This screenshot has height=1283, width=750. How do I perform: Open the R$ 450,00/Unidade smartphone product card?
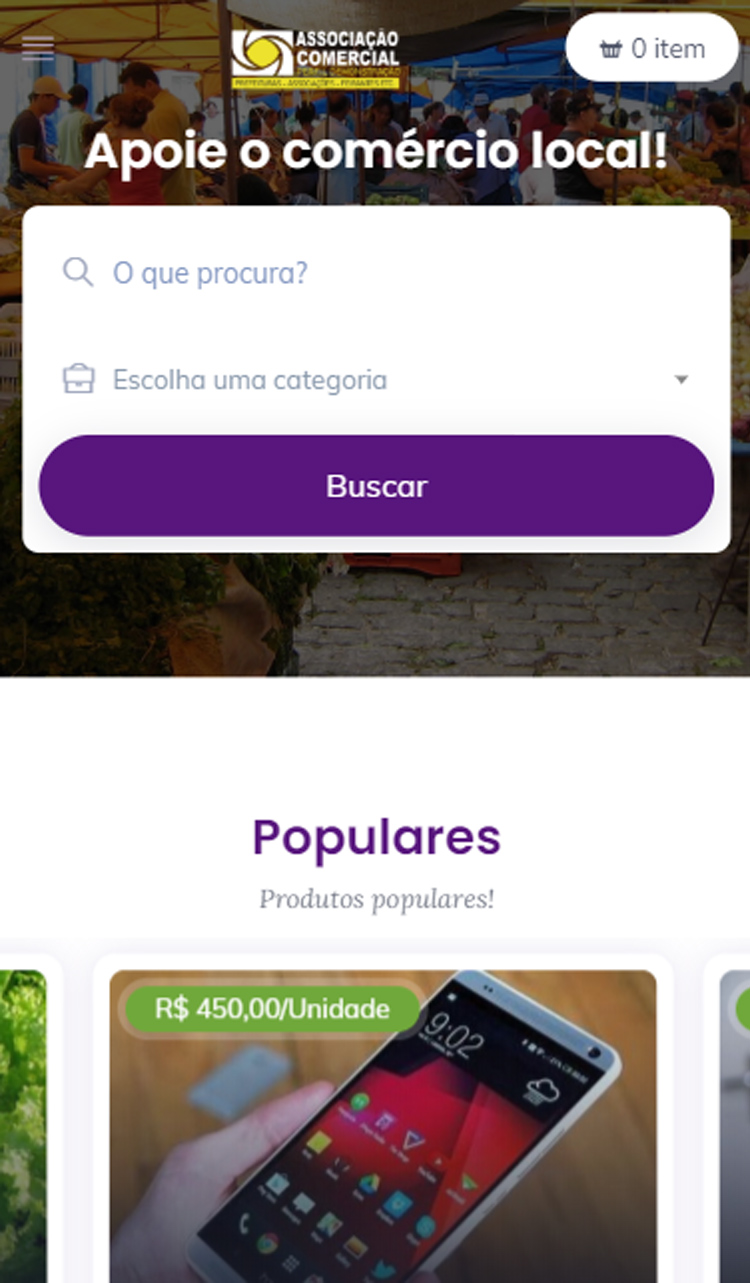pos(383,1130)
